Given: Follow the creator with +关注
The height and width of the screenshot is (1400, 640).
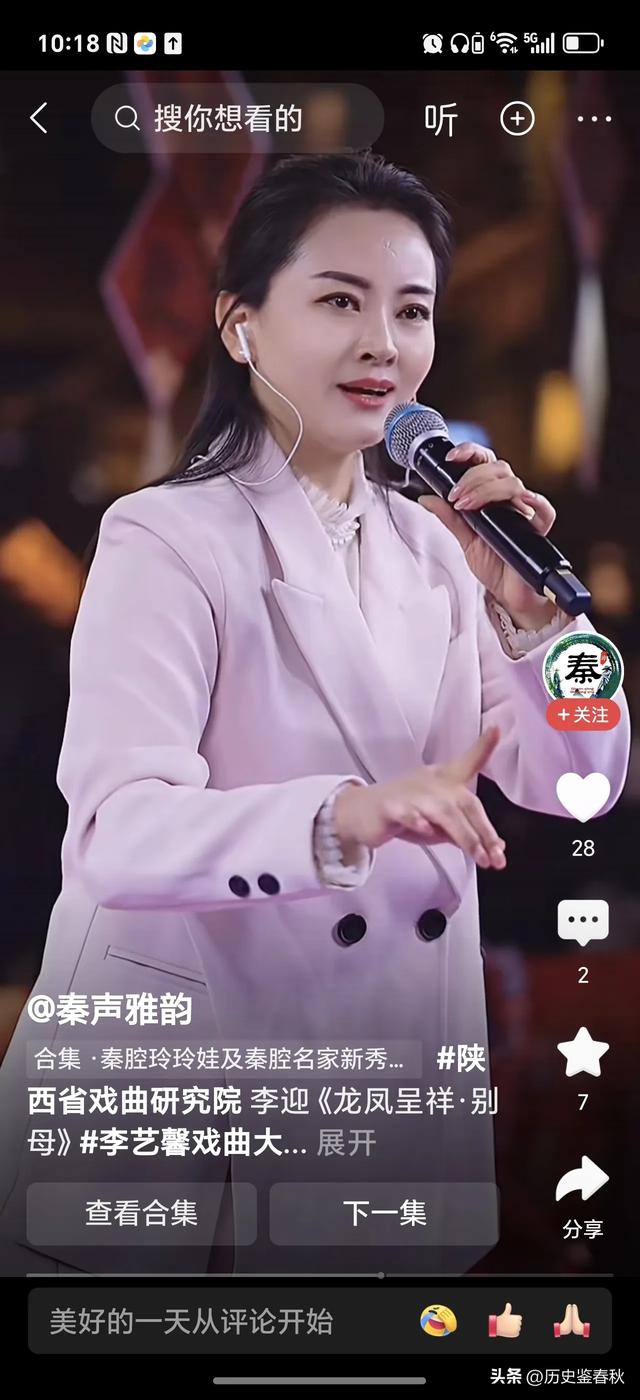Looking at the screenshot, I should (582, 715).
